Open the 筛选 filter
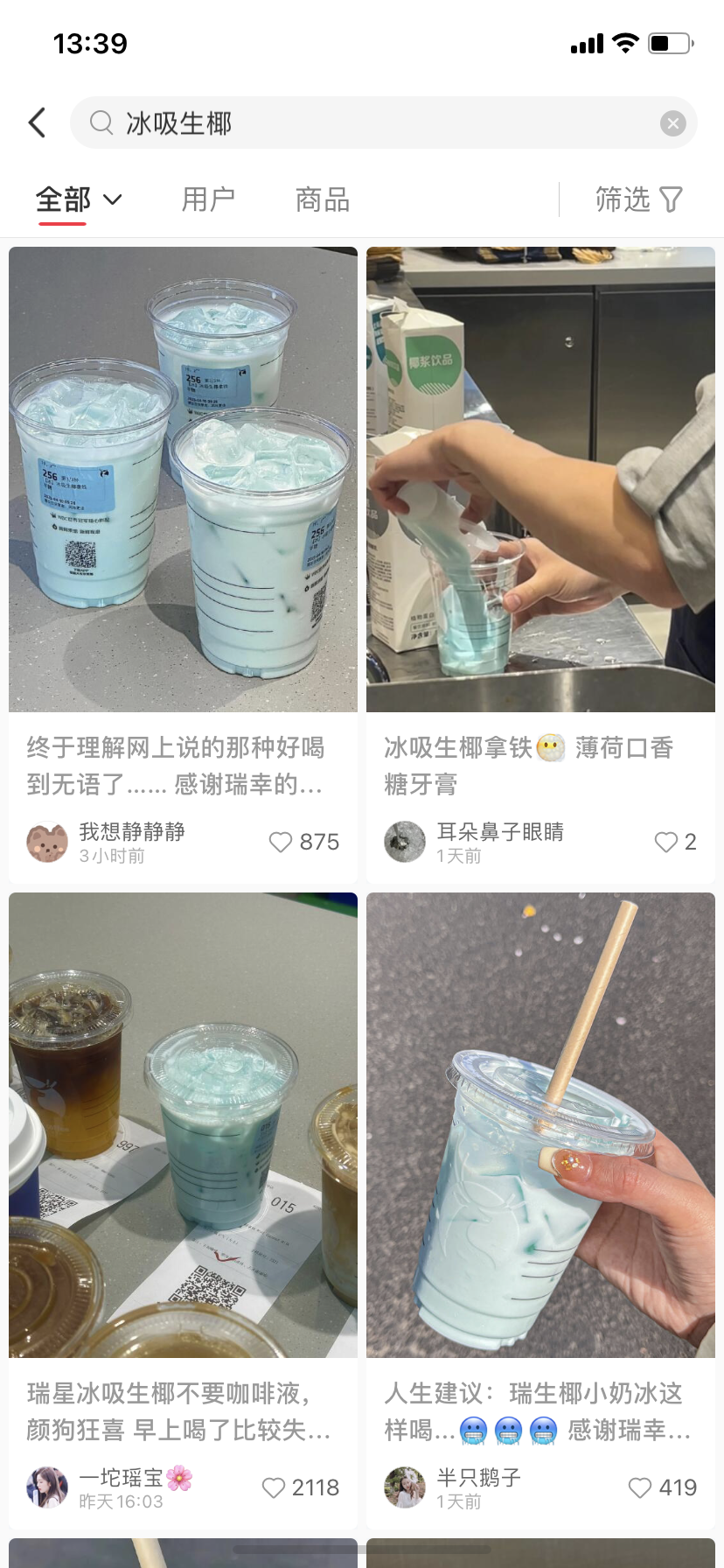Screen dimensions: 724x1568 point(638,199)
